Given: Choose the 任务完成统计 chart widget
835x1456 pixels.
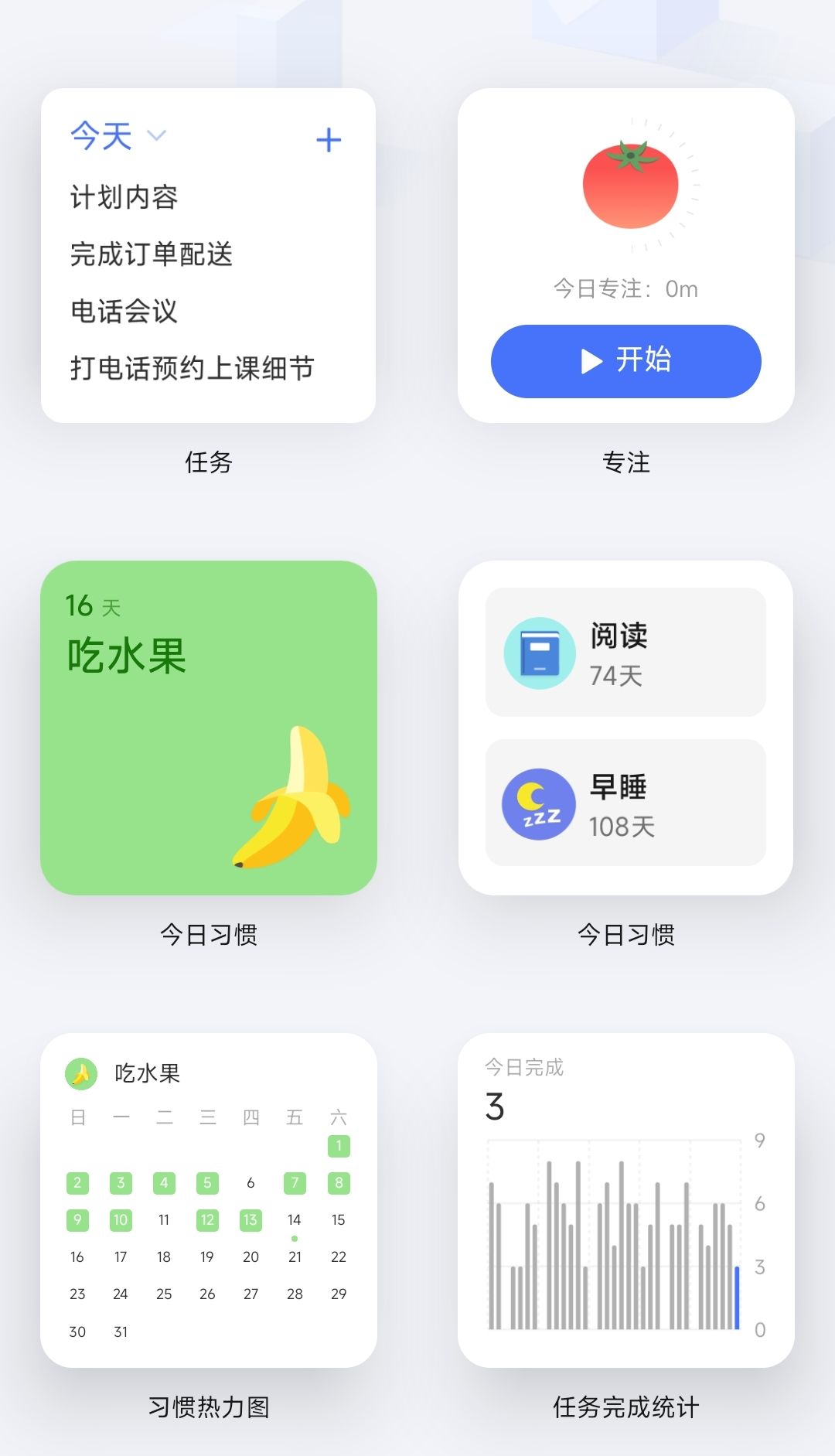Looking at the screenshot, I should pyautogui.click(x=625, y=1200).
